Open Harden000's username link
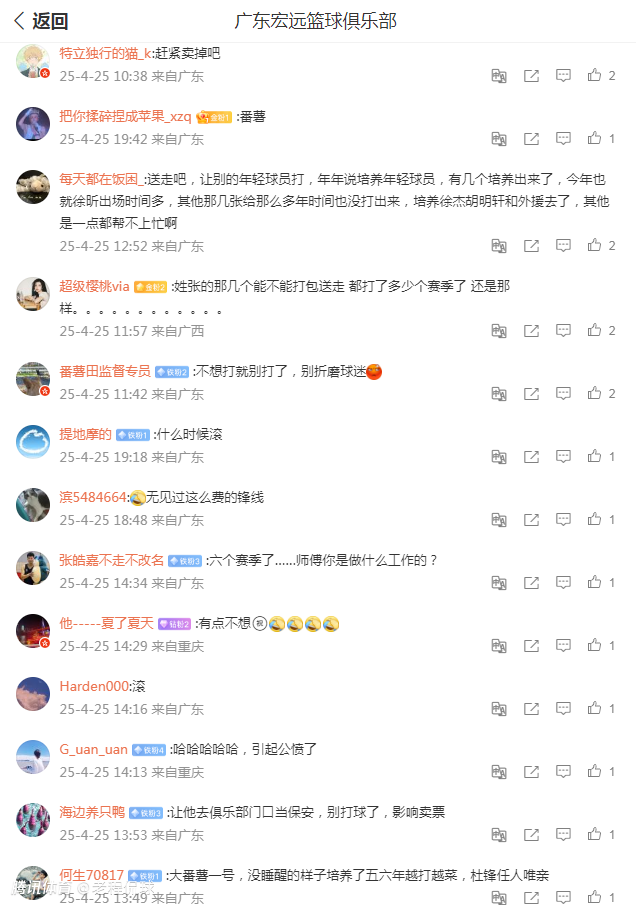Screen dimensions: 636x905 pyautogui.click(x=94, y=686)
